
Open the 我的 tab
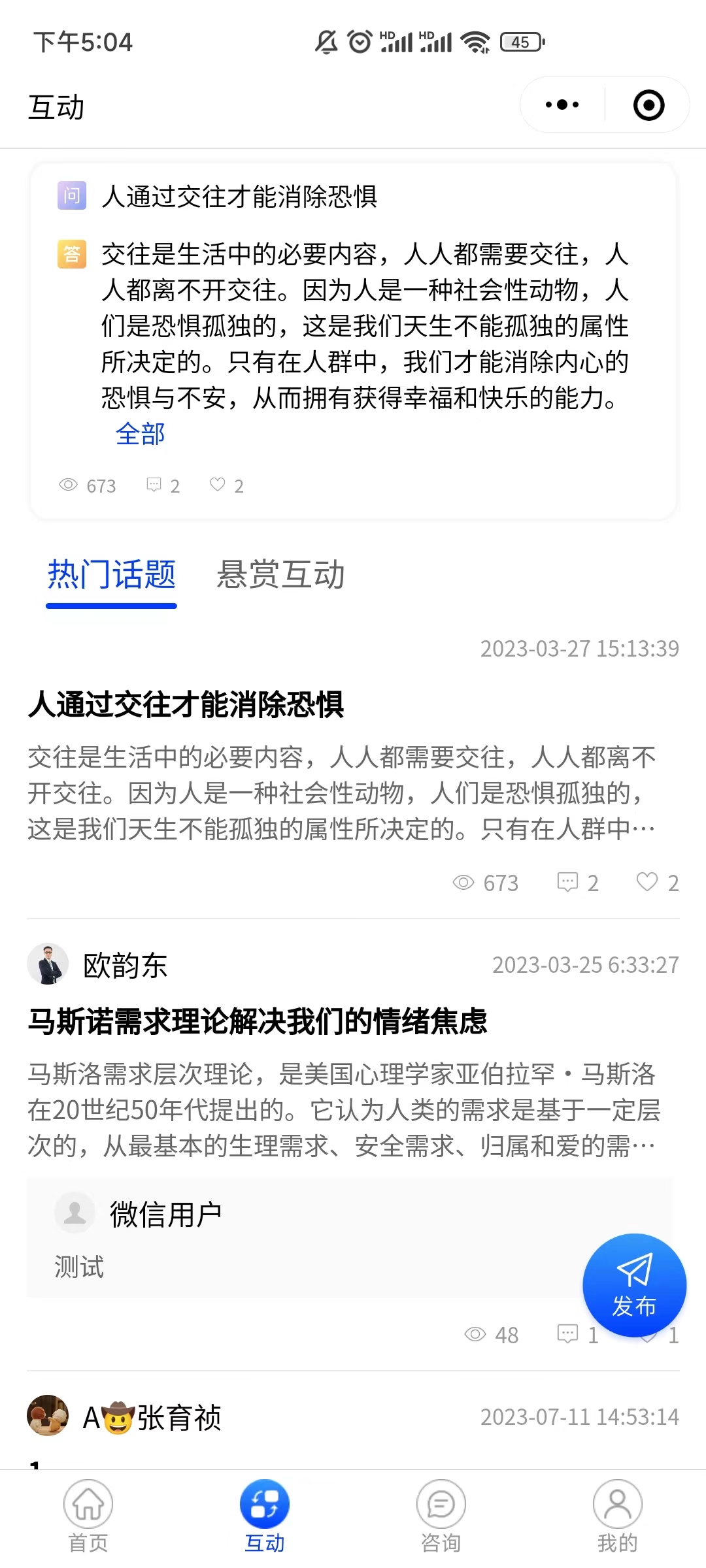click(x=617, y=1516)
